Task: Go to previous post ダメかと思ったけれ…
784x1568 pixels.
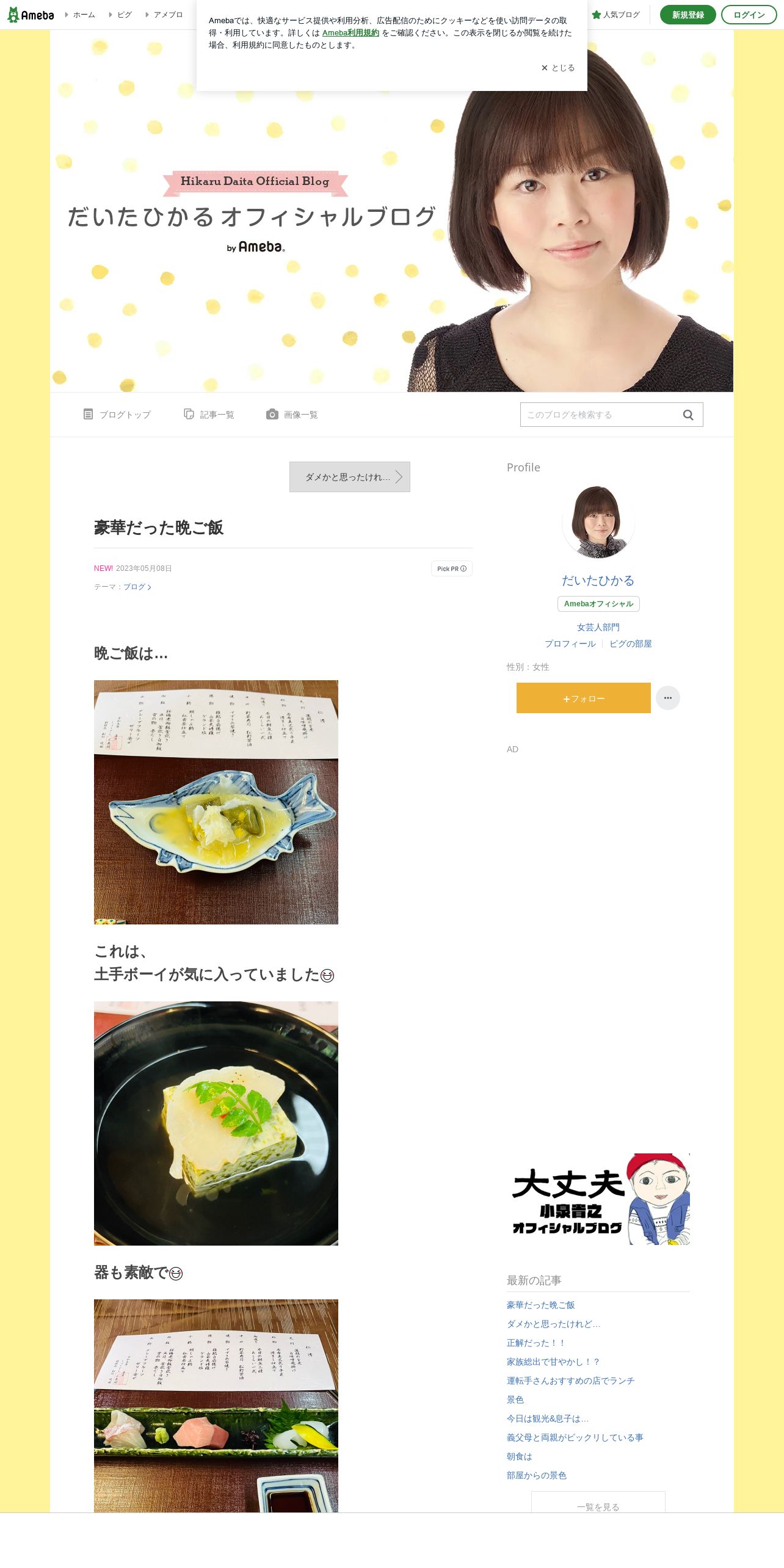Action: click(349, 477)
